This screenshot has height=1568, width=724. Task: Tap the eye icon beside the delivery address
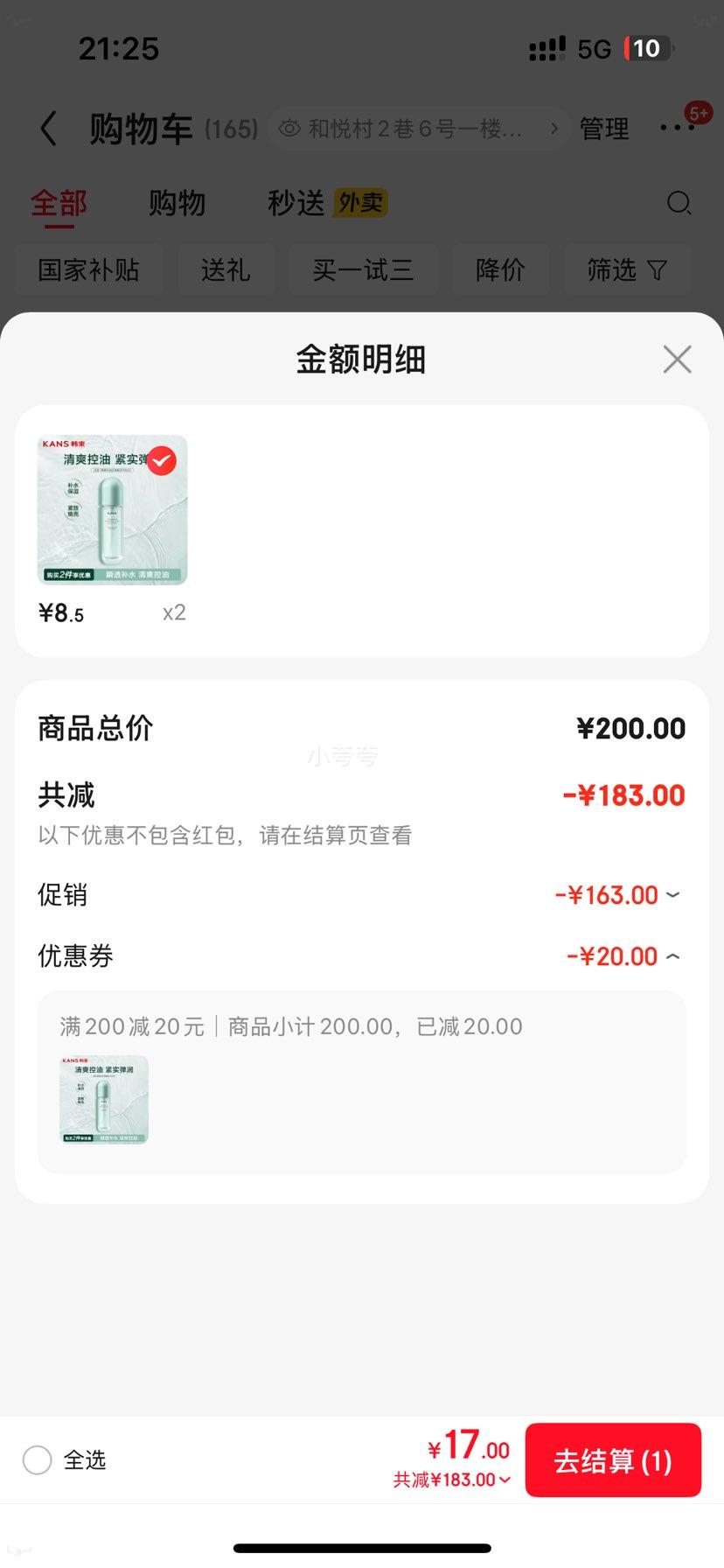[x=289, y=128]
